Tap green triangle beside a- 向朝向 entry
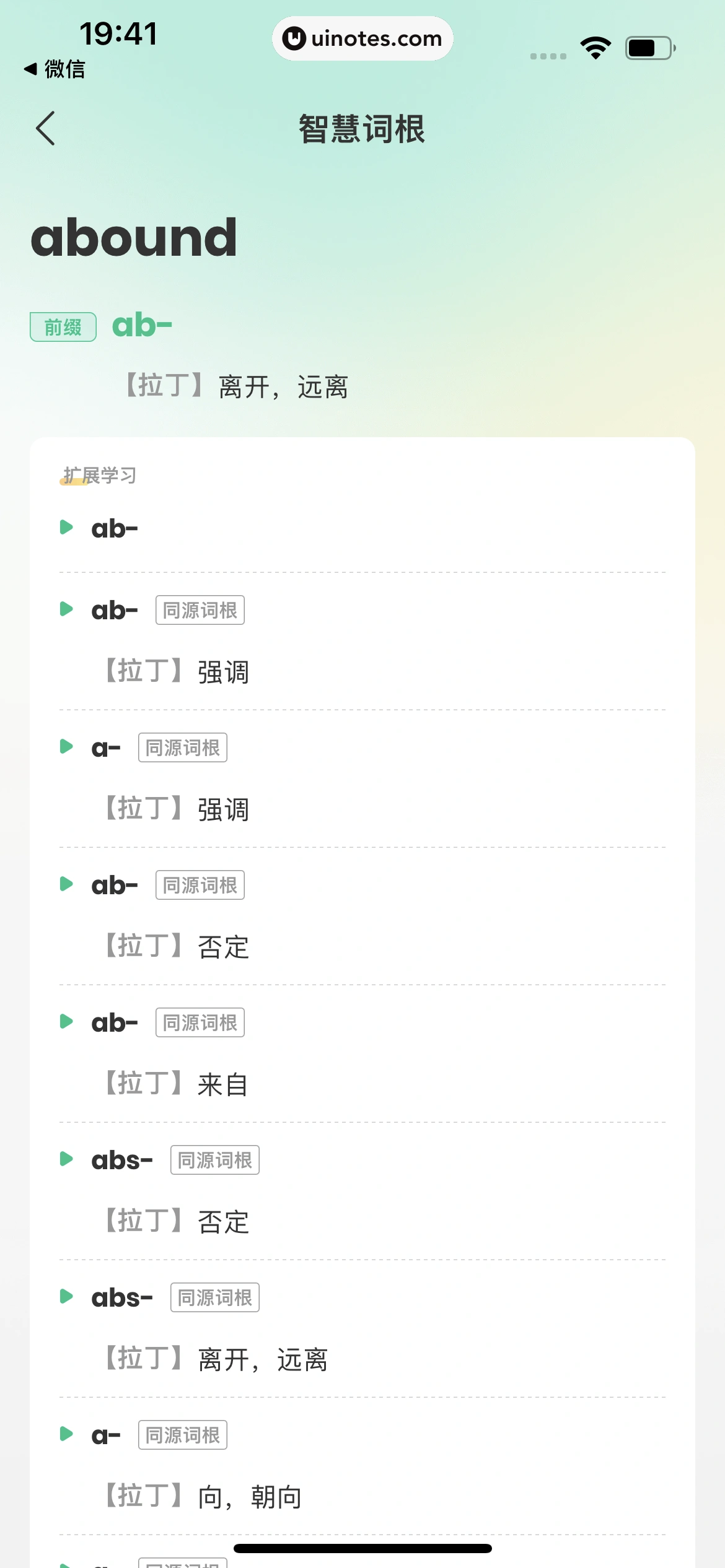Image resolution: width=725 pixels, height=1568 pixels. coord(67,1435)
